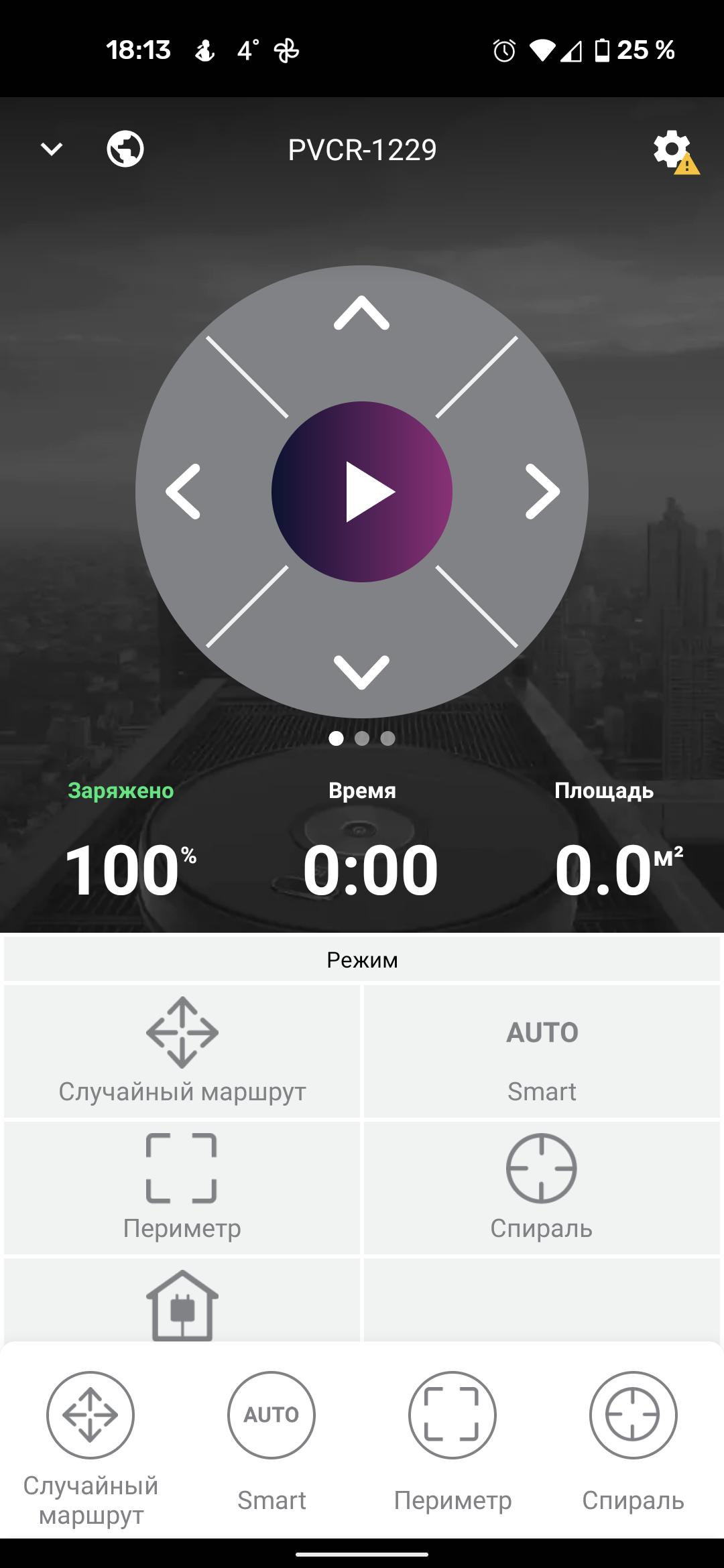Turn the robot right with the right arrow
The image size is (724, 1568).
542,491
